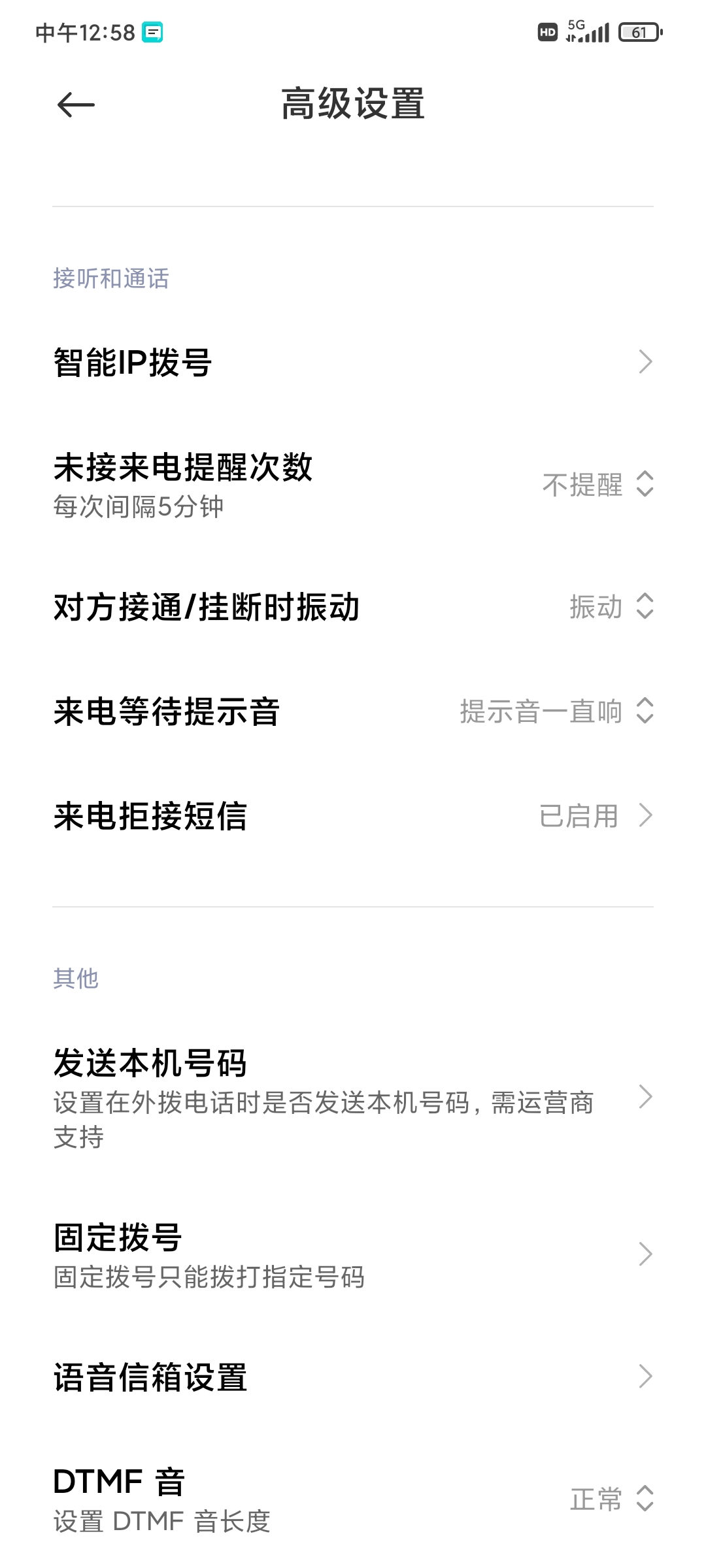The image size is (706, 1568).
Task: Go back from 高级设置 page
Action: tap(76, 105)
